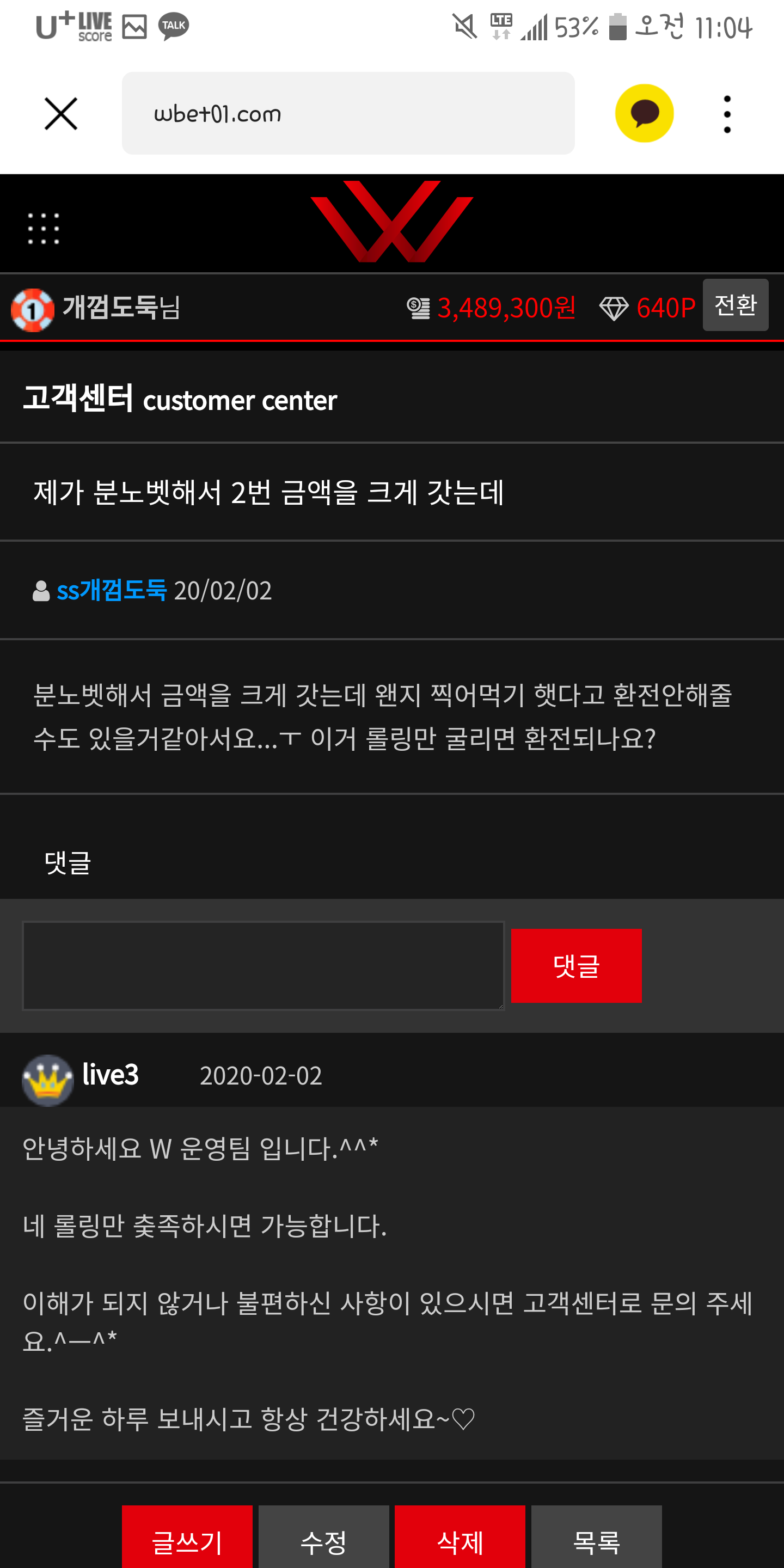Open the ss개껌도둑 author profile link
Viewport: 784px width, 1568px height.
[x=112, y=590]
